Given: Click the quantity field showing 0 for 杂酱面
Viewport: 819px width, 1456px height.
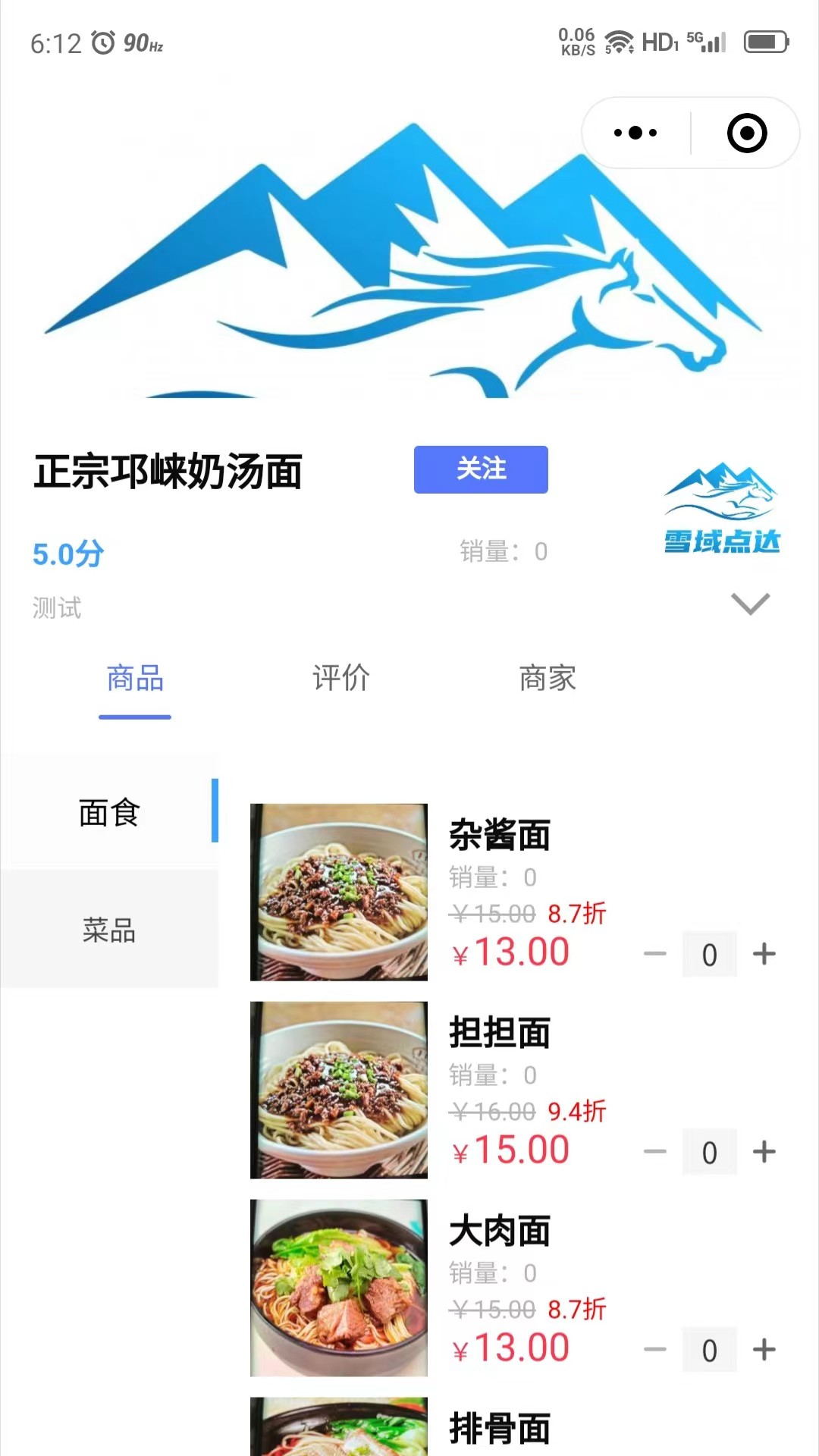Looking at the screenshot, I should pos(709,954).
